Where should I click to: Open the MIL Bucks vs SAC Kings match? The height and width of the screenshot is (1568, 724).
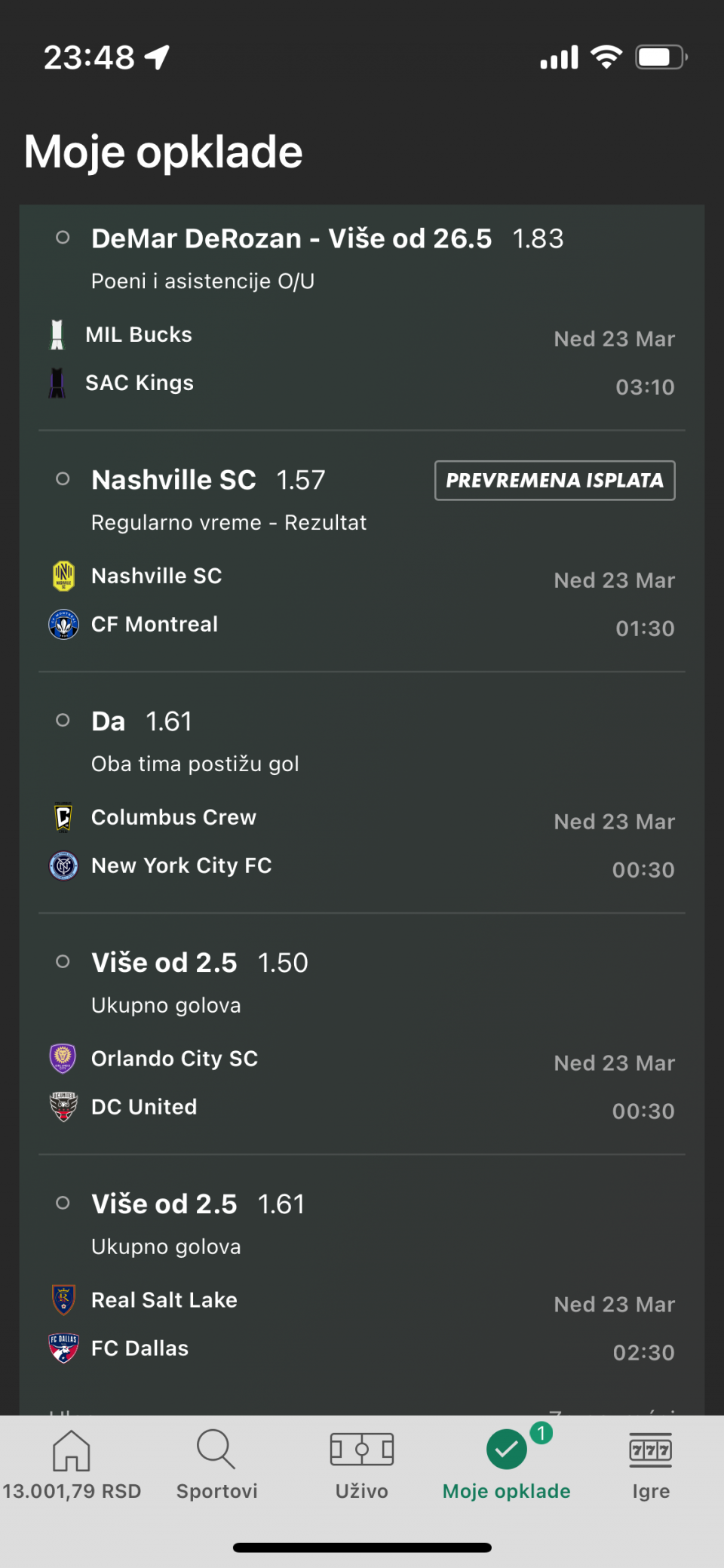pyautogui.click(x=362, y=359)
